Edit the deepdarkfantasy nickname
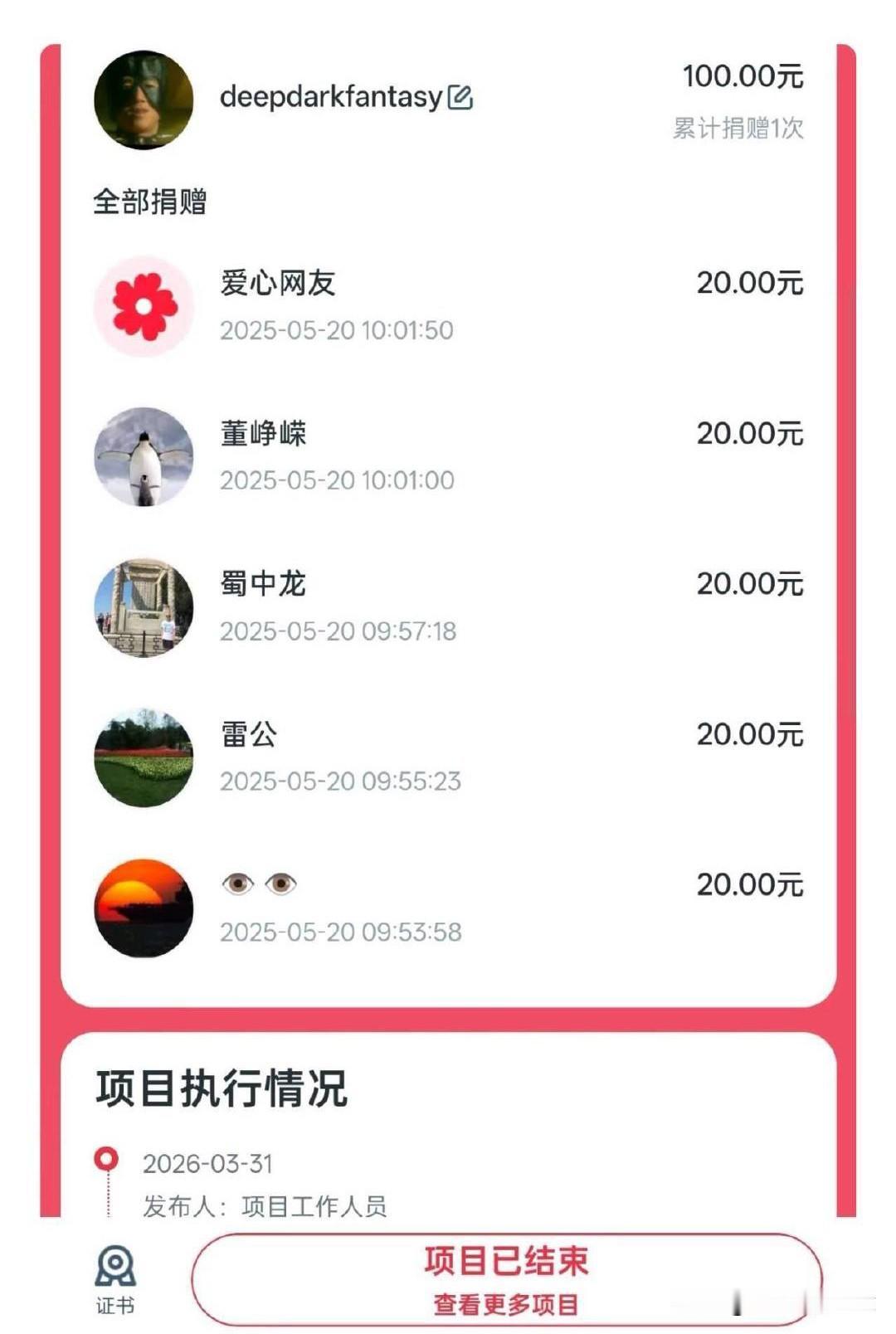 click(x=460, y=98)
